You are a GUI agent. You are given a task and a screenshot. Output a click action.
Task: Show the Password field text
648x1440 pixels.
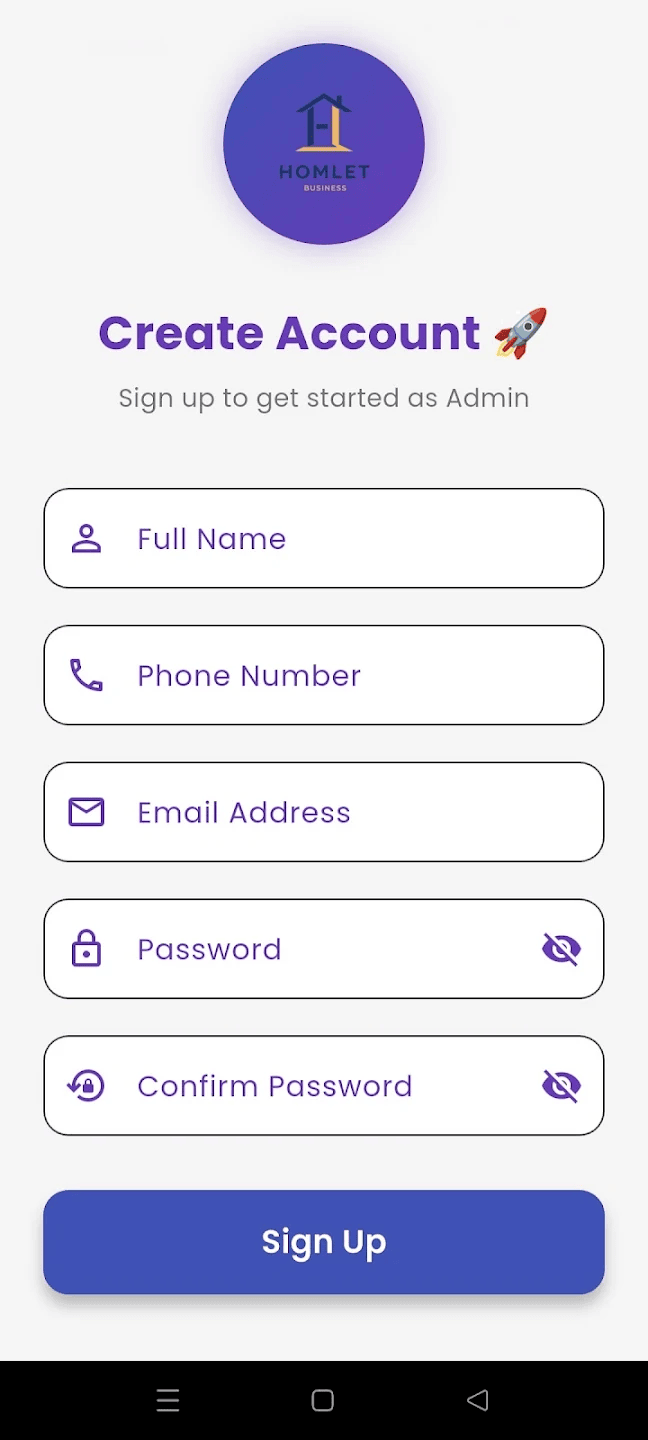tap(561, 949)
